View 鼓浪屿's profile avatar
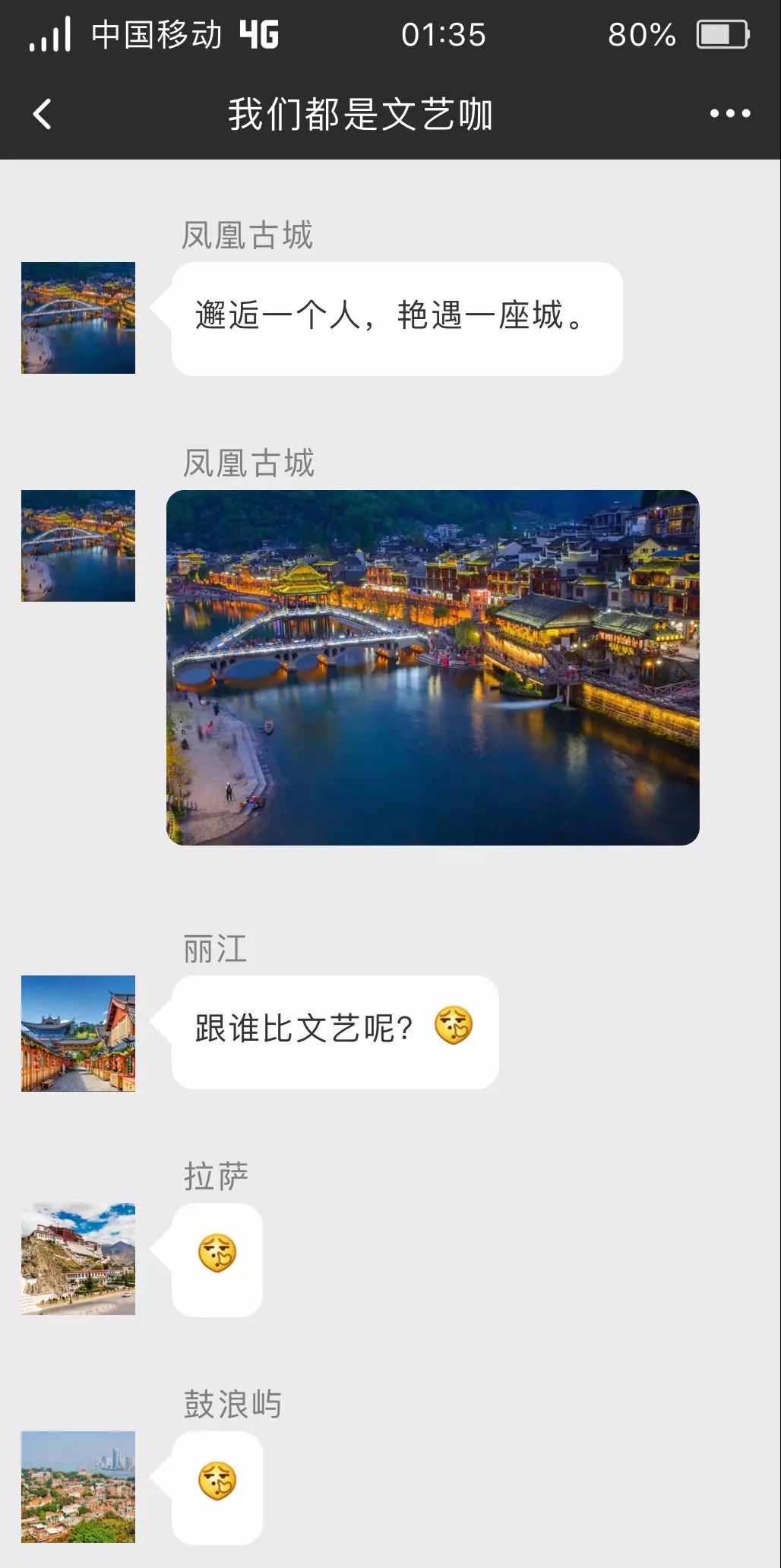This screenshot has width=781, height=1568. tap(78, 1486)
